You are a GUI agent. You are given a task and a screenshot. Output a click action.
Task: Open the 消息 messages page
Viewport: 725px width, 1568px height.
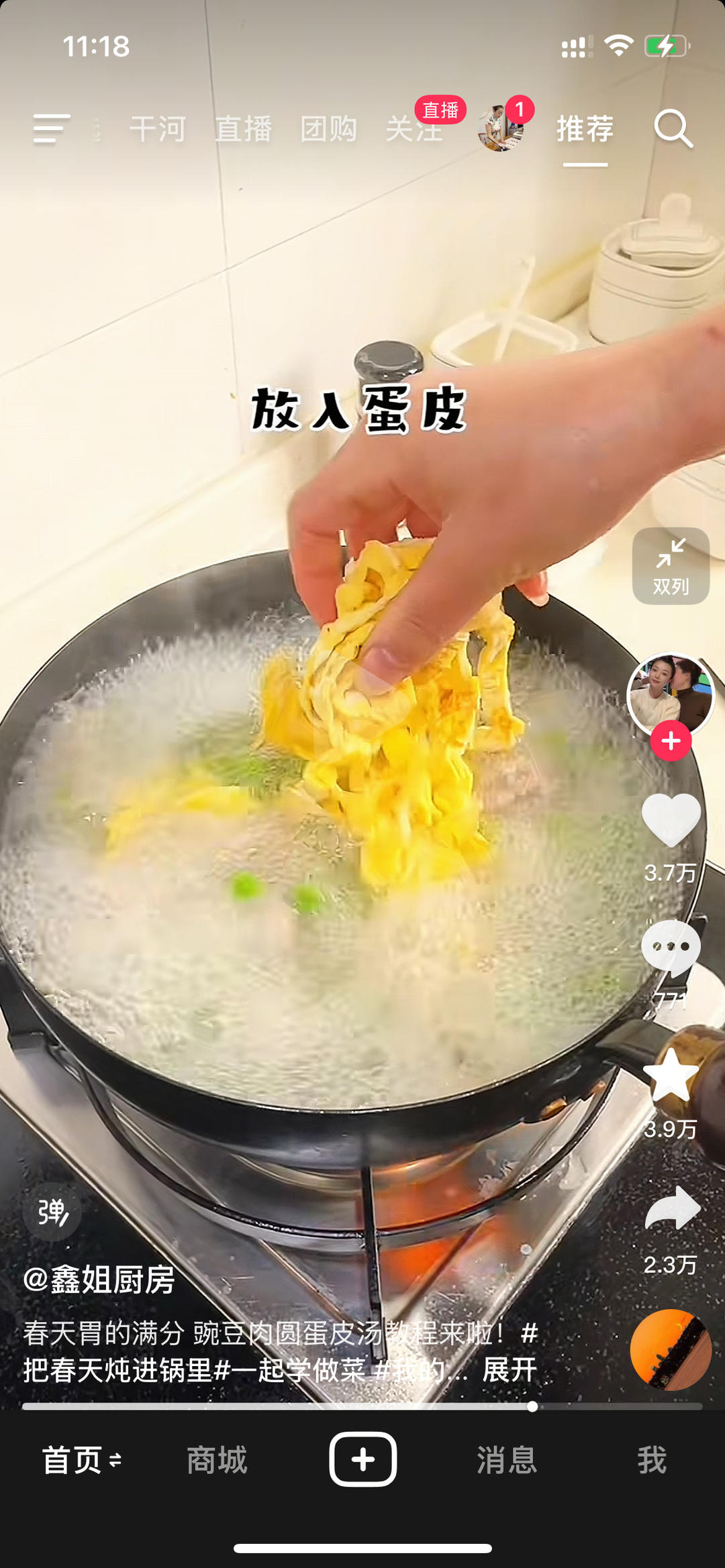[x=507, y=1459]
